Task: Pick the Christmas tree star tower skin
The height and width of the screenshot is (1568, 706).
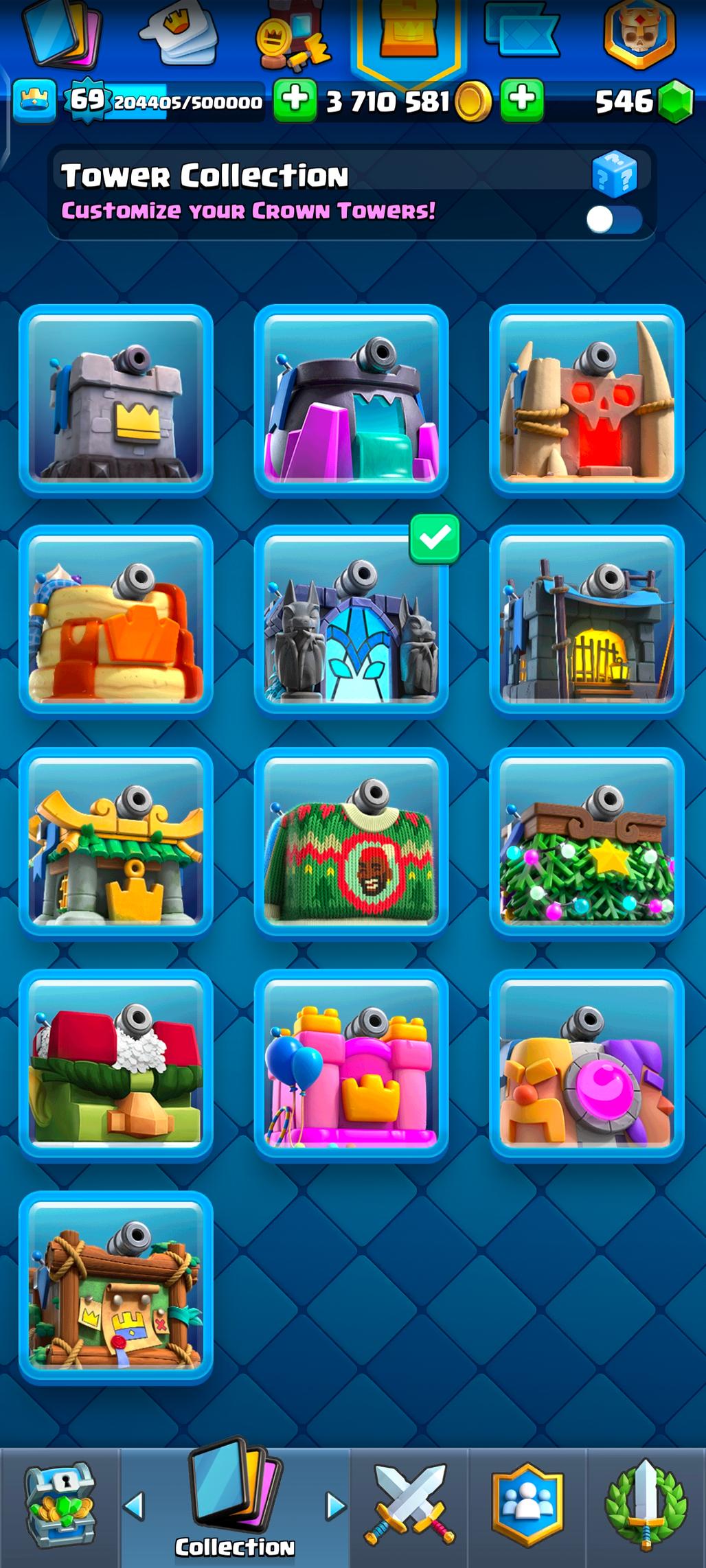Action: coord(587,843)
